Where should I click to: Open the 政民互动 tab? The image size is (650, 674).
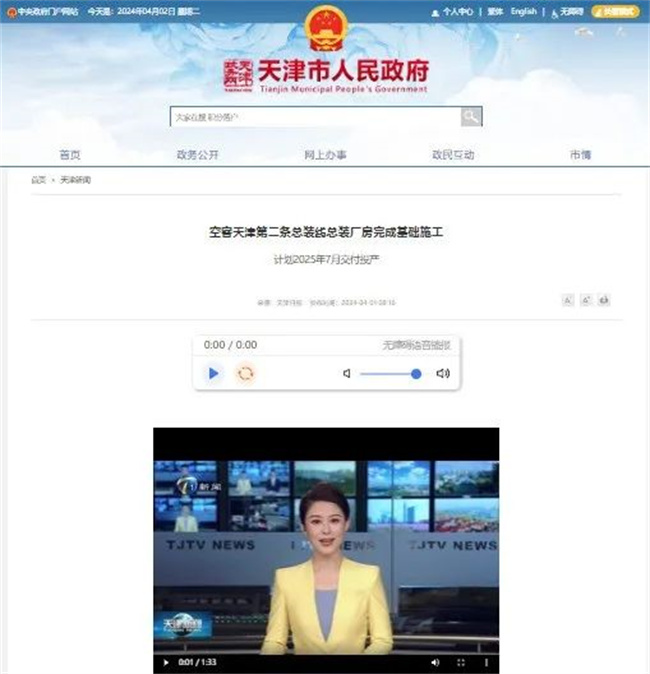[453, 155]
